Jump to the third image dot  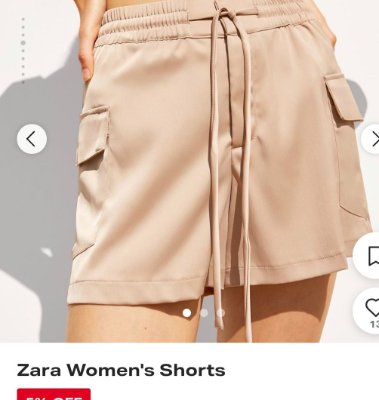221,313
